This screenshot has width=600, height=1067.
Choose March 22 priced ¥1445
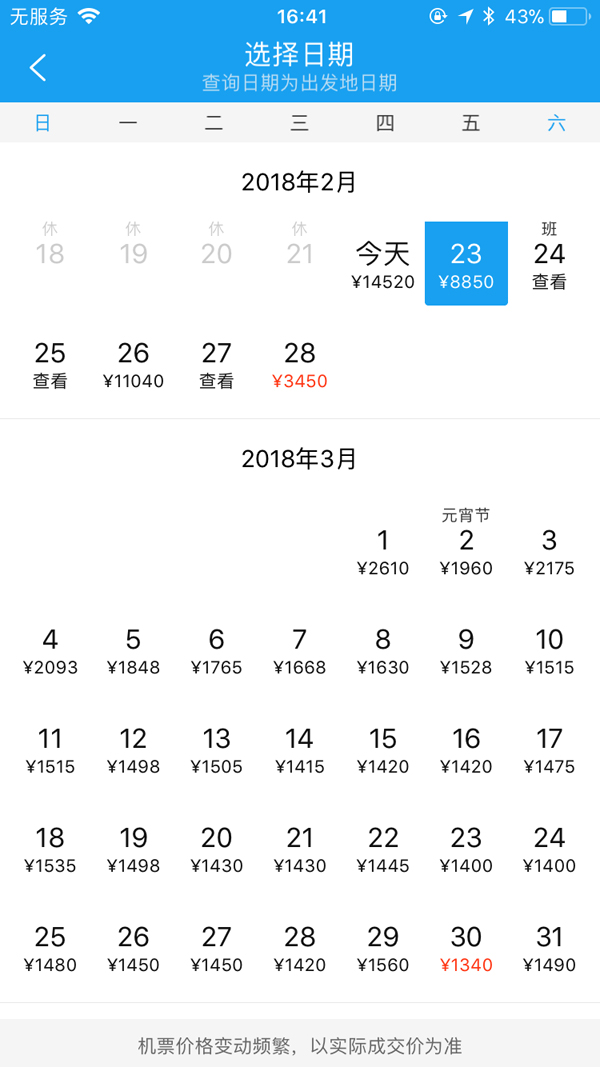click(383, 849)
